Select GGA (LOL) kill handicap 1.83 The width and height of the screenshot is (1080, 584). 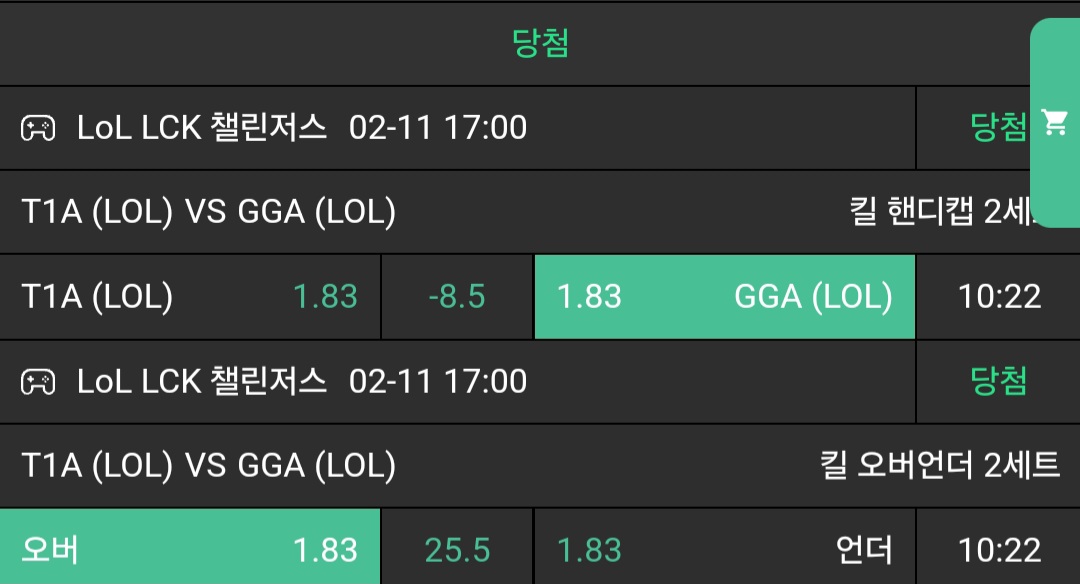[724, 297]
